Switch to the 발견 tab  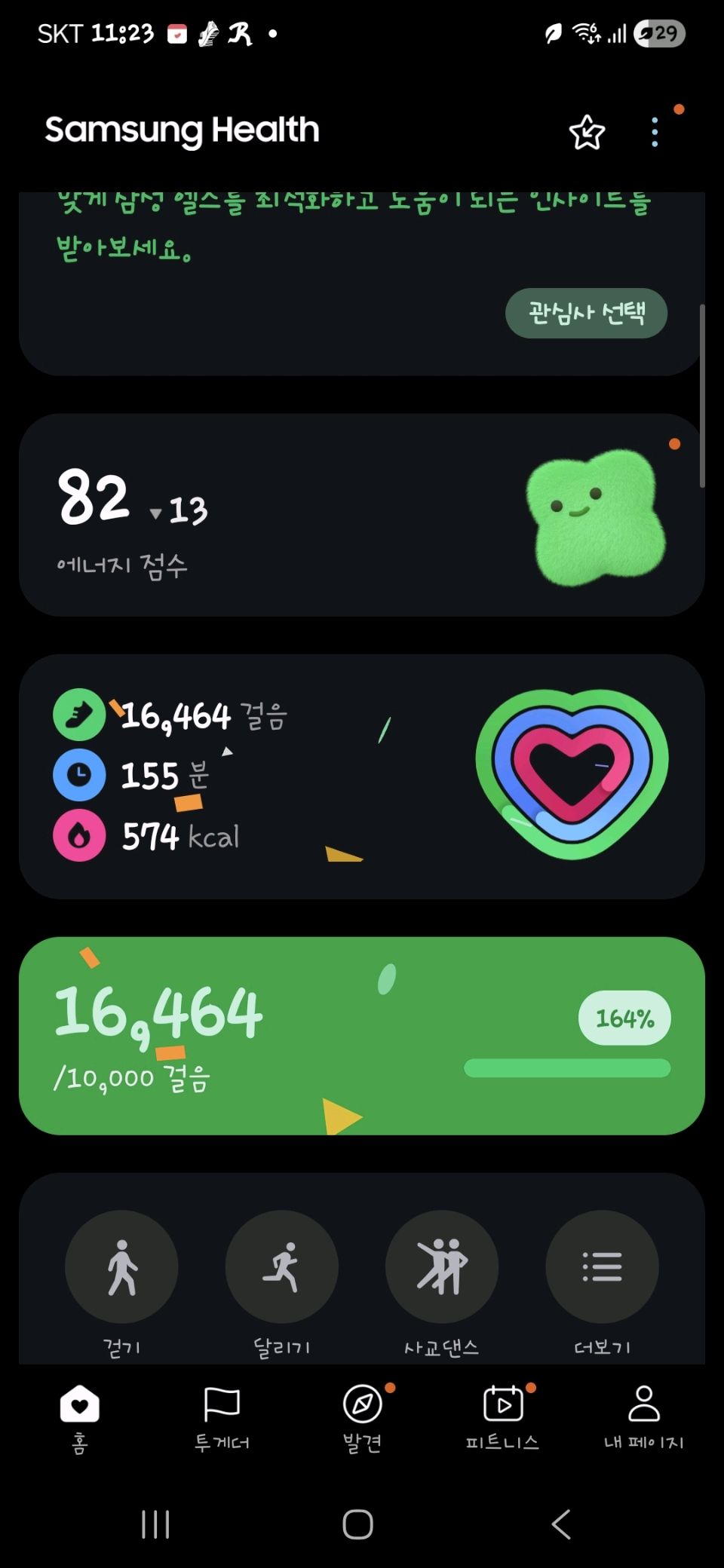(363, 1419)
